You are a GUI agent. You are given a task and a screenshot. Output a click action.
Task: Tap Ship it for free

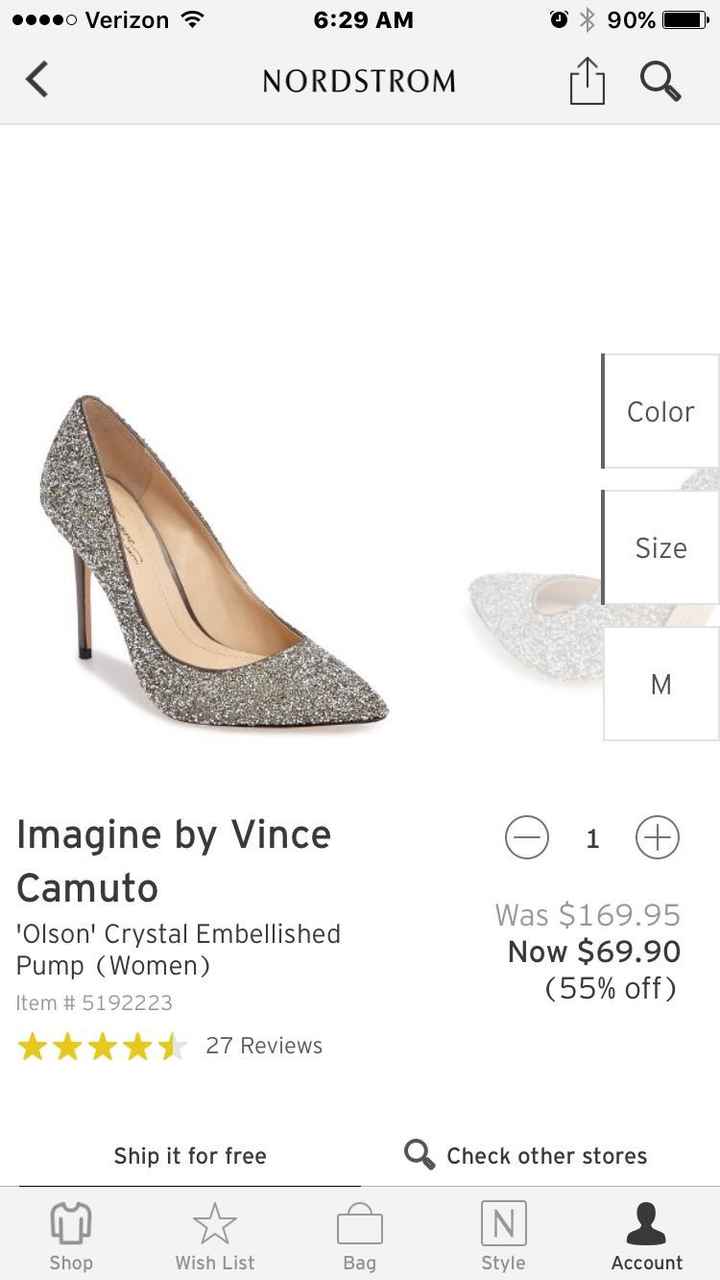[188, 1155]
